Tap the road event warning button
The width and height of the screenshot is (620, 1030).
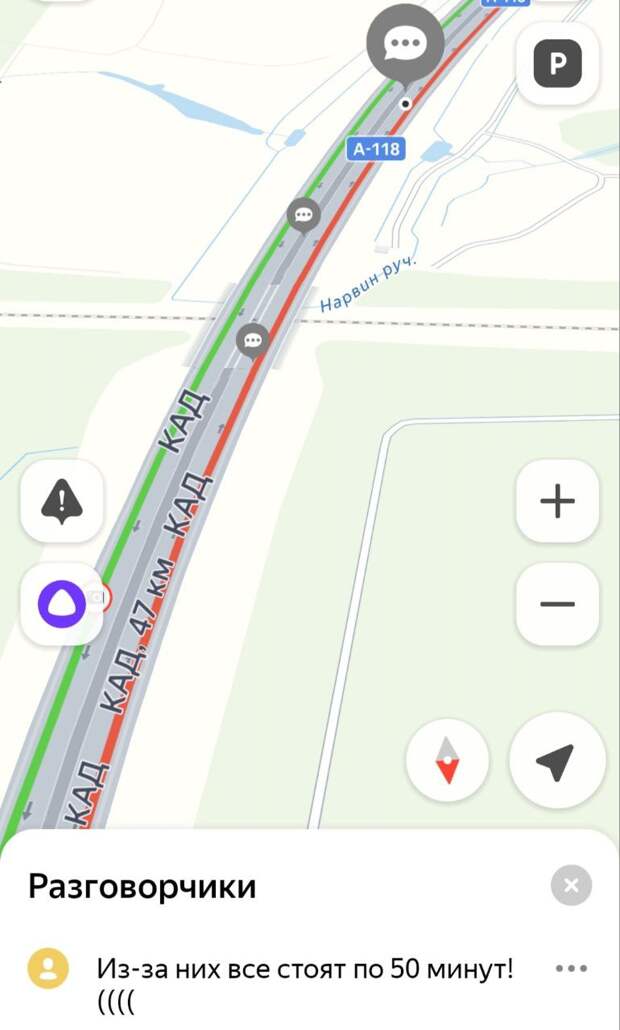(x=62, y=501)
